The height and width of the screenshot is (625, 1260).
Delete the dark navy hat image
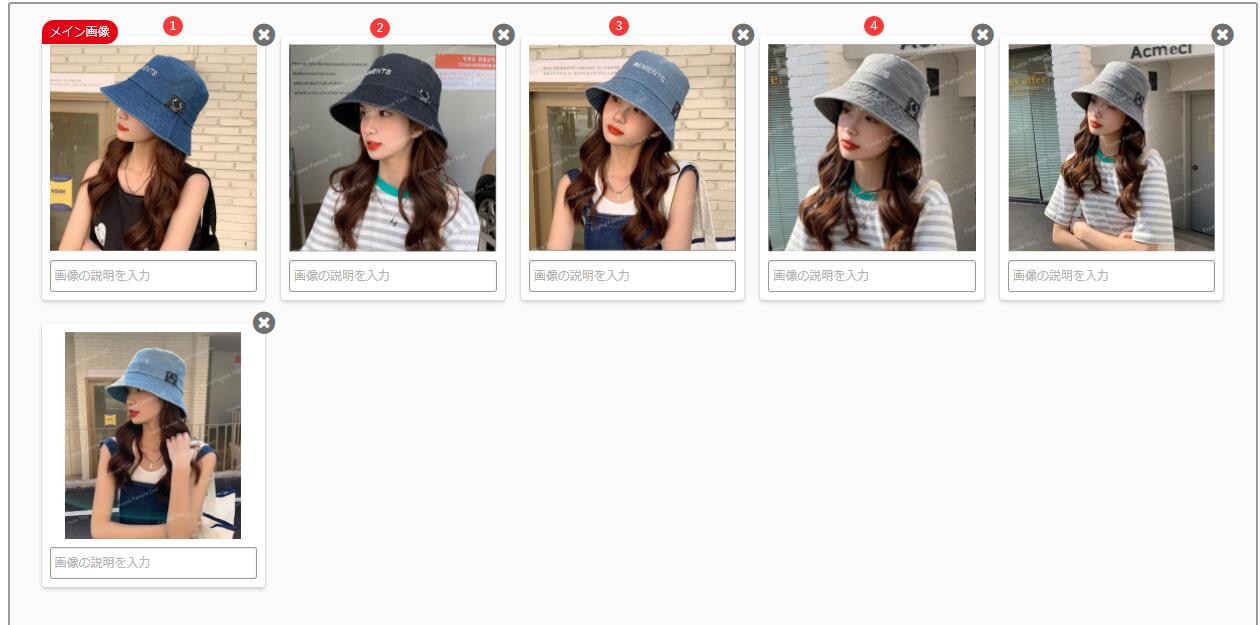pyautogui.click(x=503, y=35)
